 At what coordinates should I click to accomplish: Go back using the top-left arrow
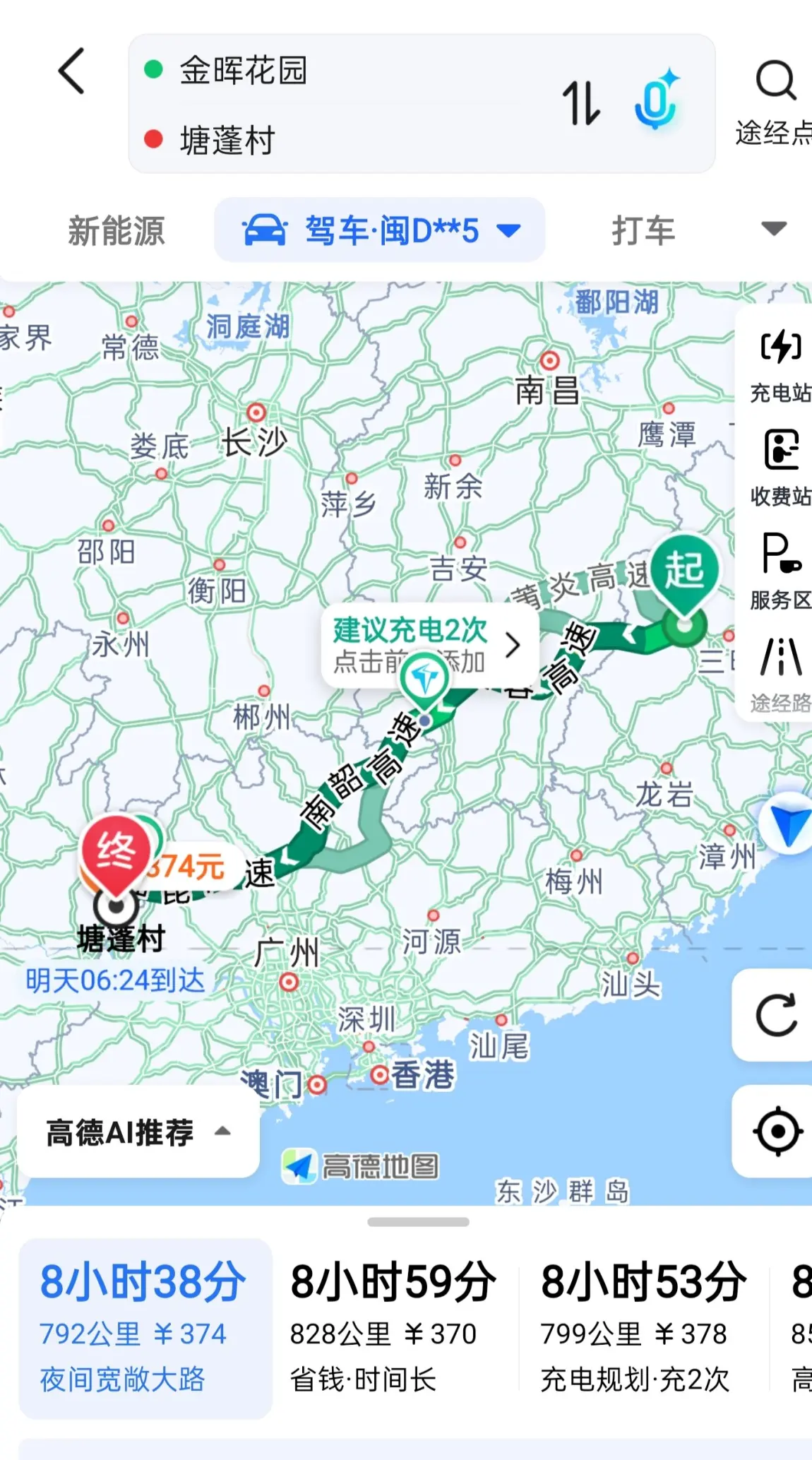71,71
